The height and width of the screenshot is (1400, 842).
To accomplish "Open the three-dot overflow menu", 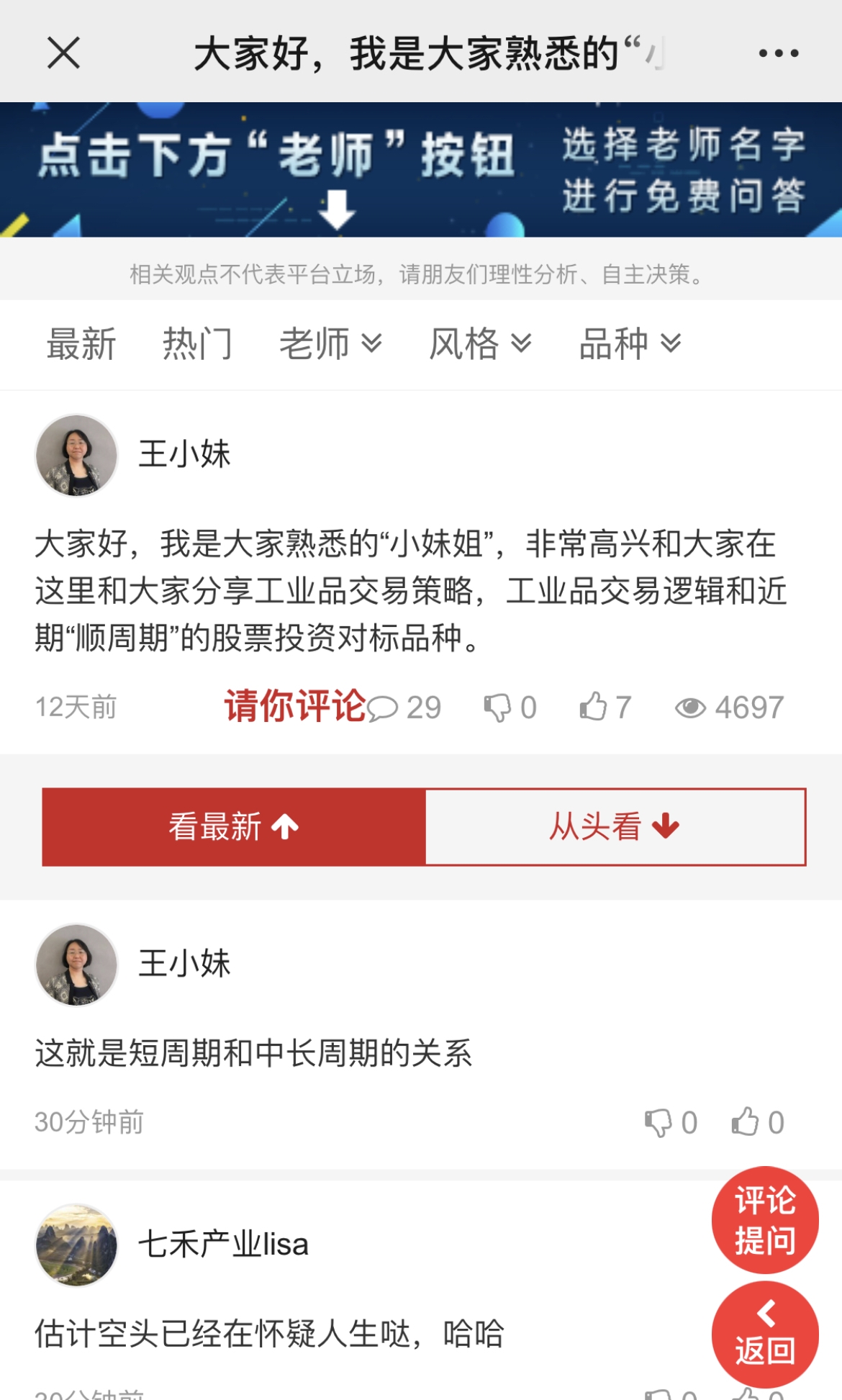I will (779, 53).
